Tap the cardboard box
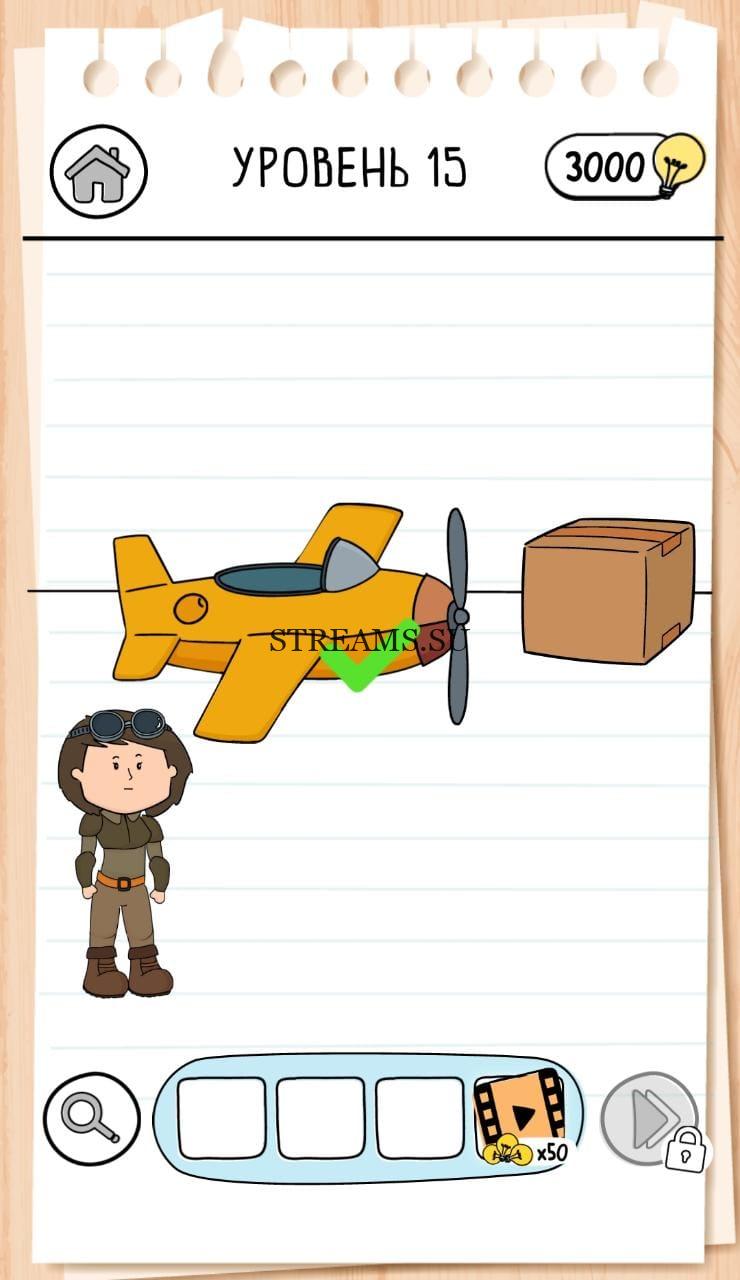Image resolution: width=740 pixels, height=1280 pixels. click(608, 590)
